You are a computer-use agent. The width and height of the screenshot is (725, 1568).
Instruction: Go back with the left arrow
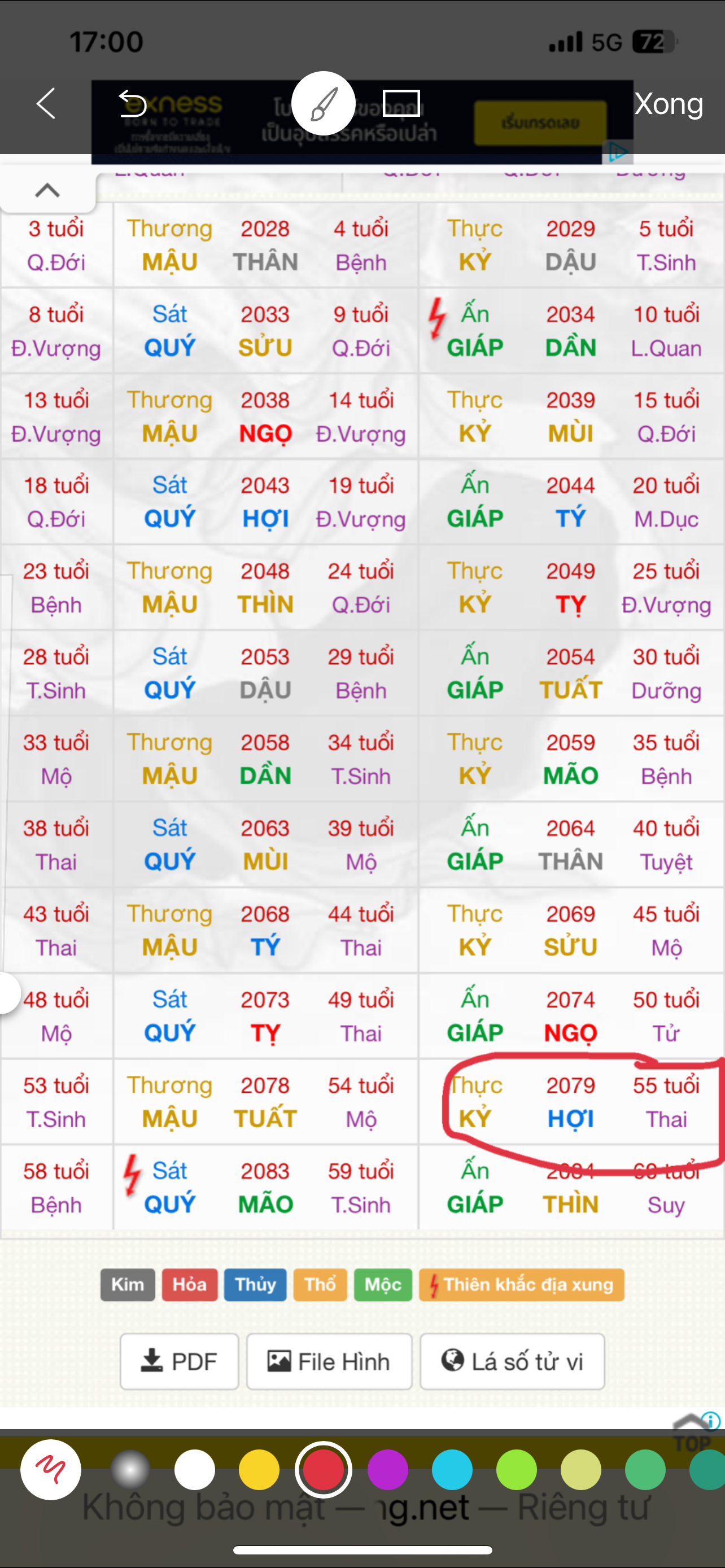click(x=46, y=103)
